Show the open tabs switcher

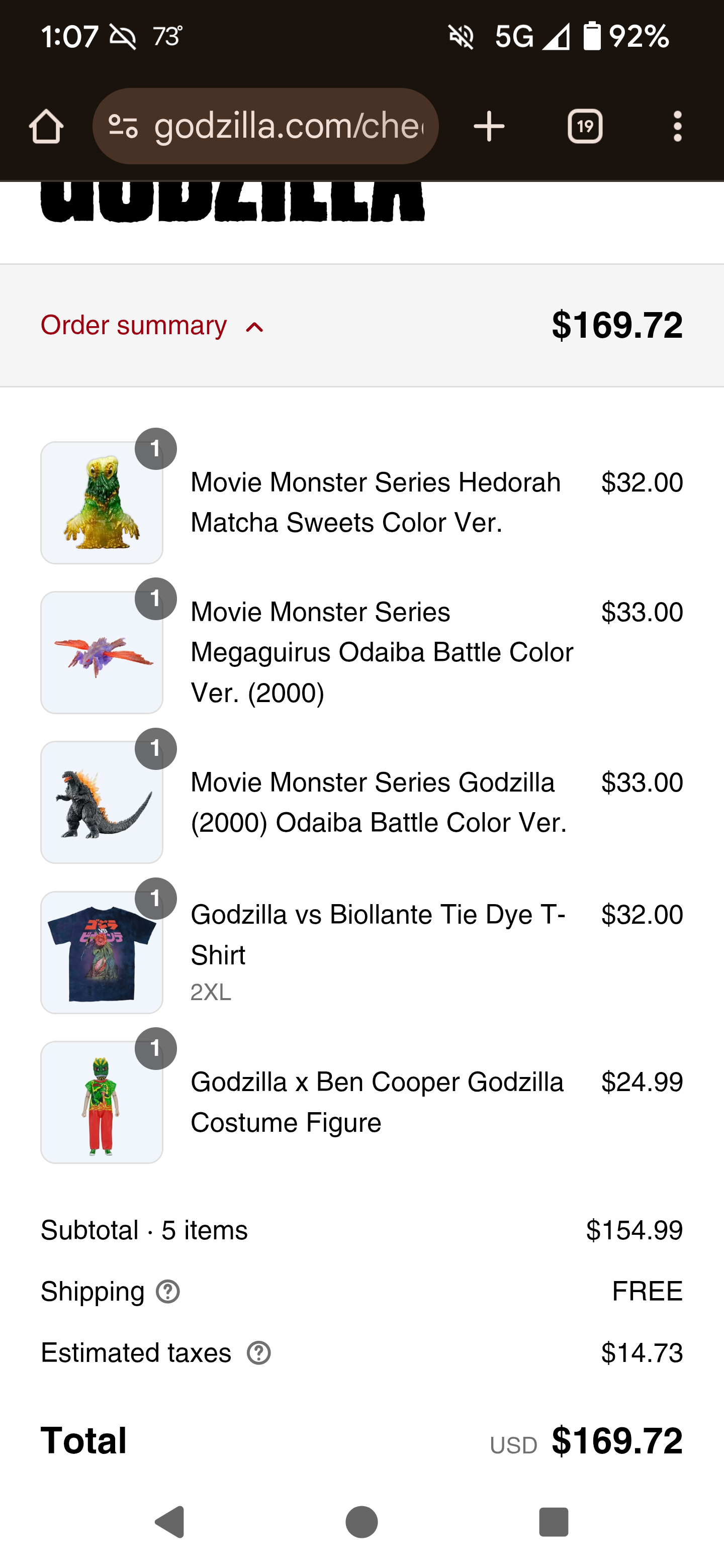click(585, 127)
